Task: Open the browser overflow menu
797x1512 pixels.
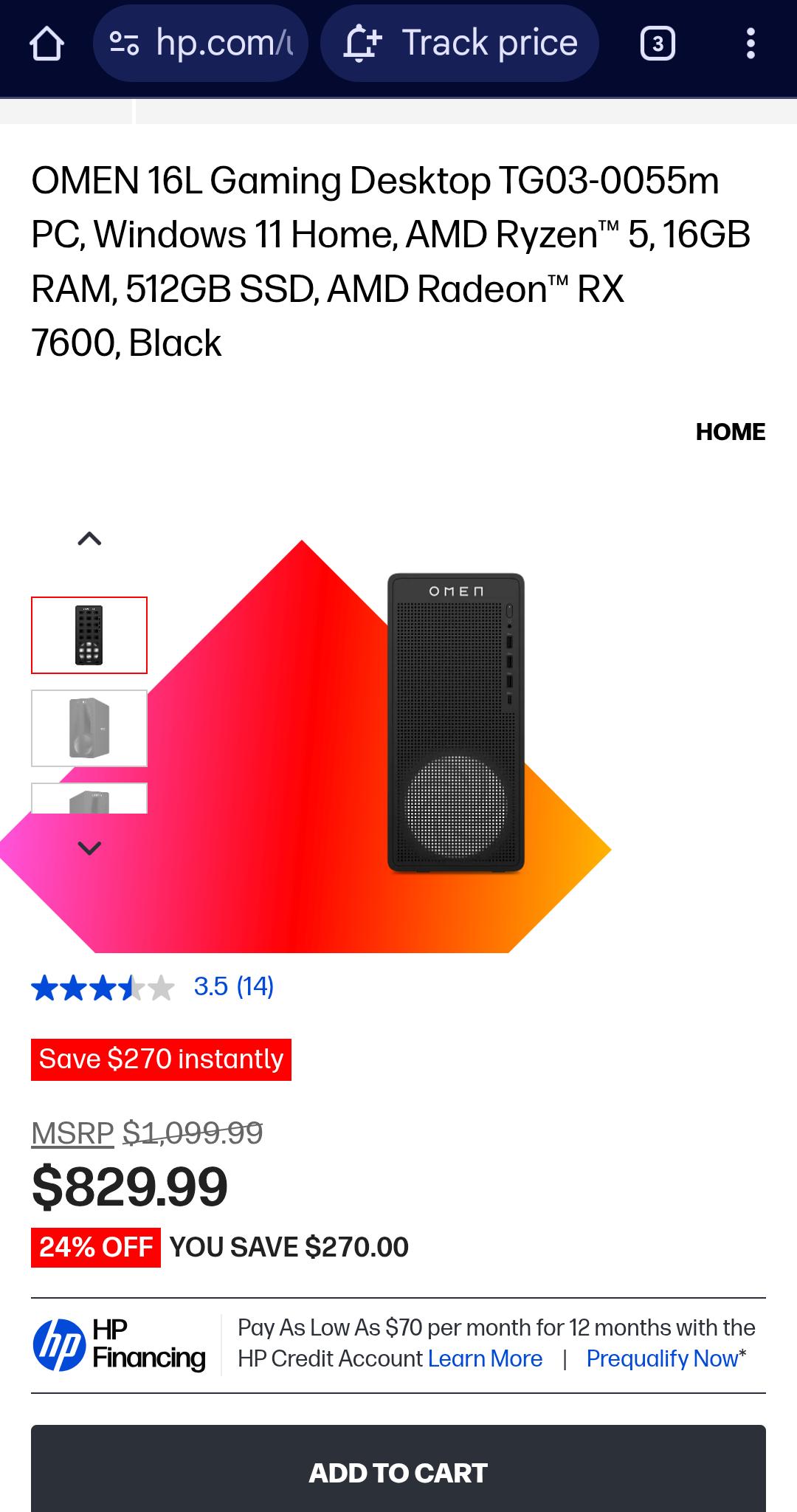Action: point(751,44)
